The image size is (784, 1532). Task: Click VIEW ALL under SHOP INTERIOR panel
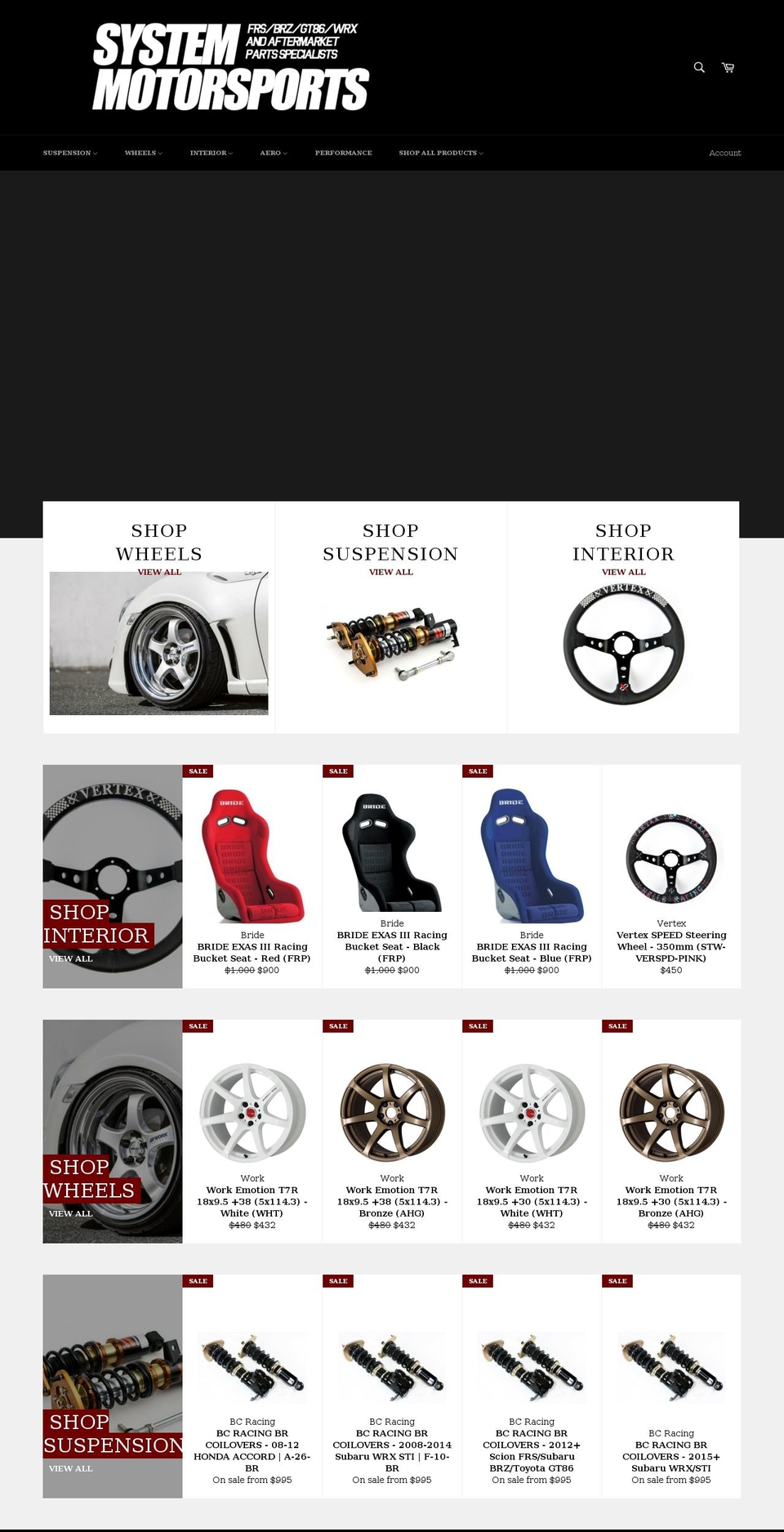pyautogui.click(x=71, y=958)
